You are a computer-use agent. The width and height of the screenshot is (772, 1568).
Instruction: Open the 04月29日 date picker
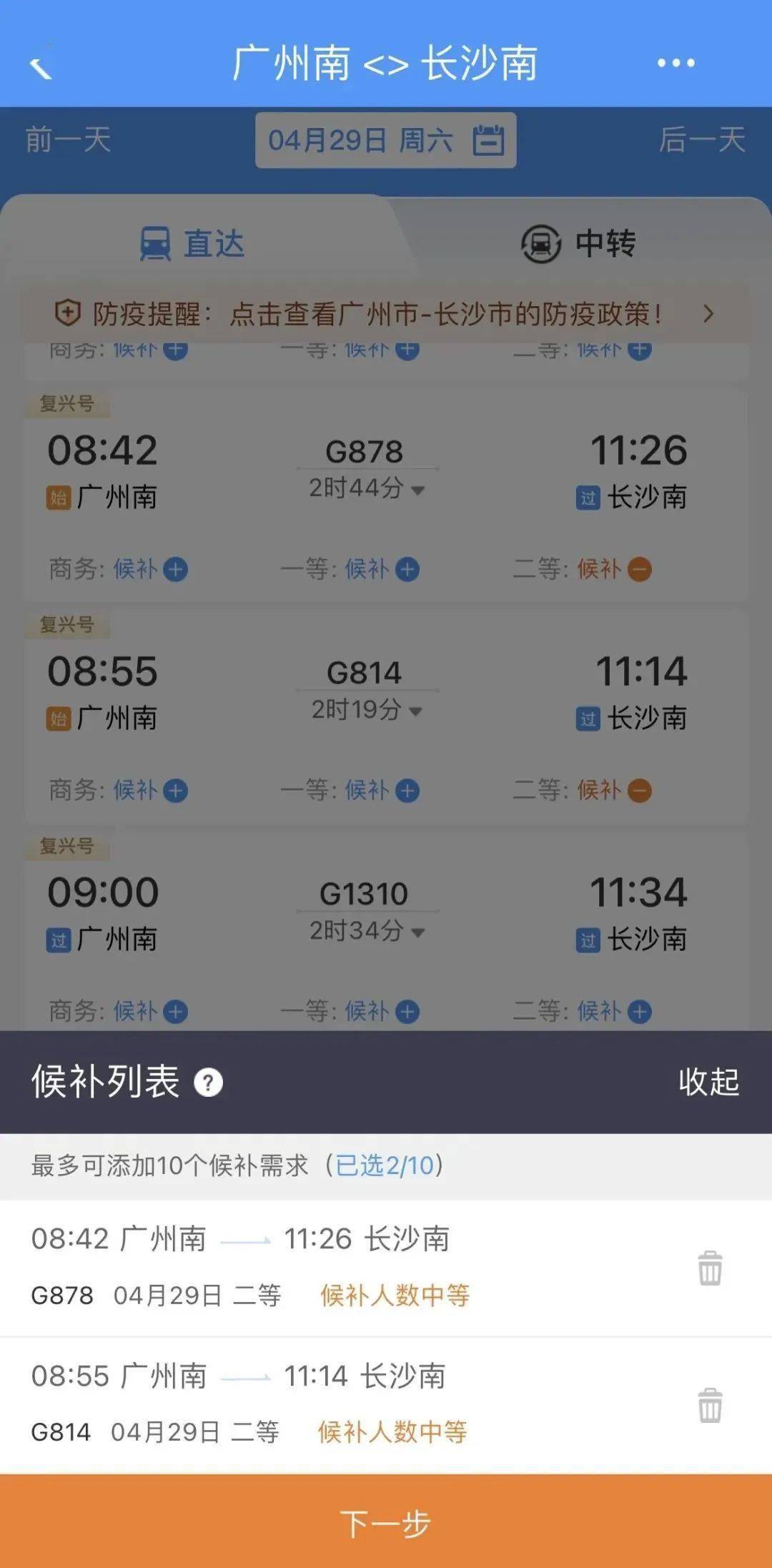click(x=385, y=140)
